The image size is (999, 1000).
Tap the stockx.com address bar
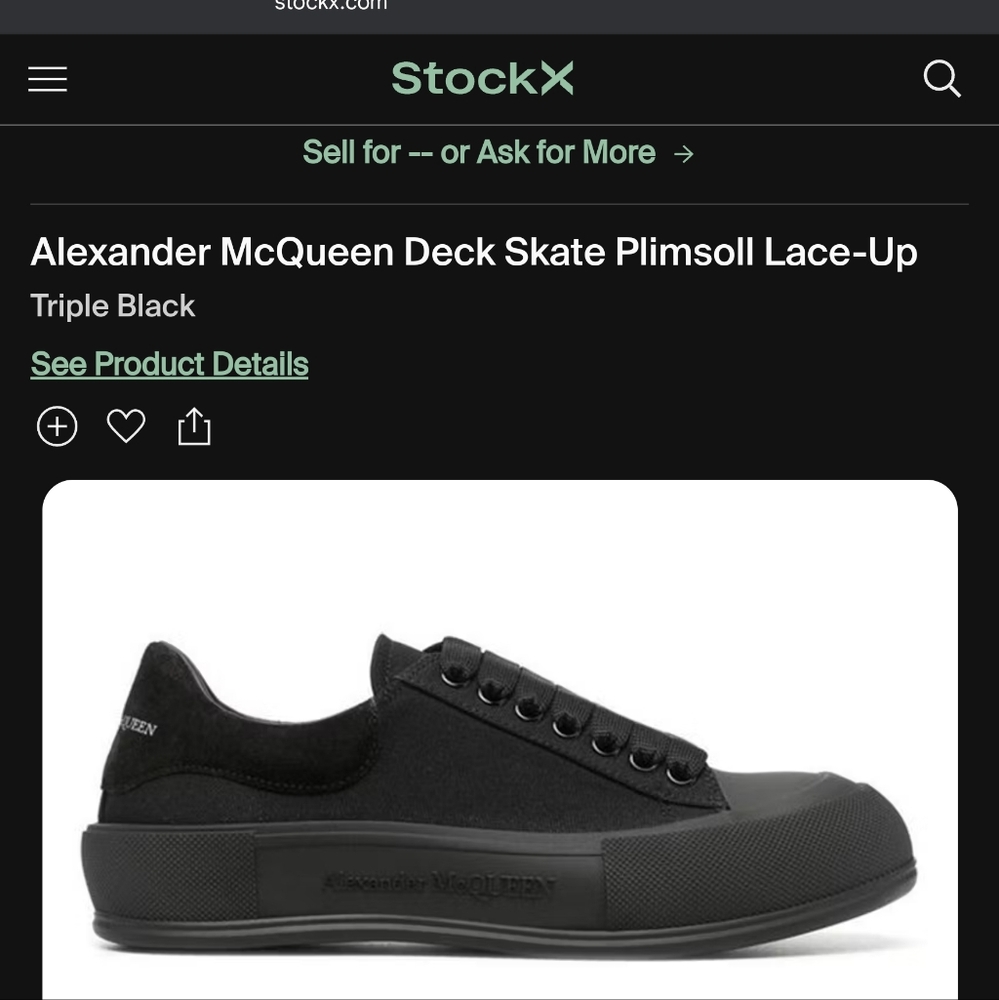pyautogui.click(x=331, y=6)
